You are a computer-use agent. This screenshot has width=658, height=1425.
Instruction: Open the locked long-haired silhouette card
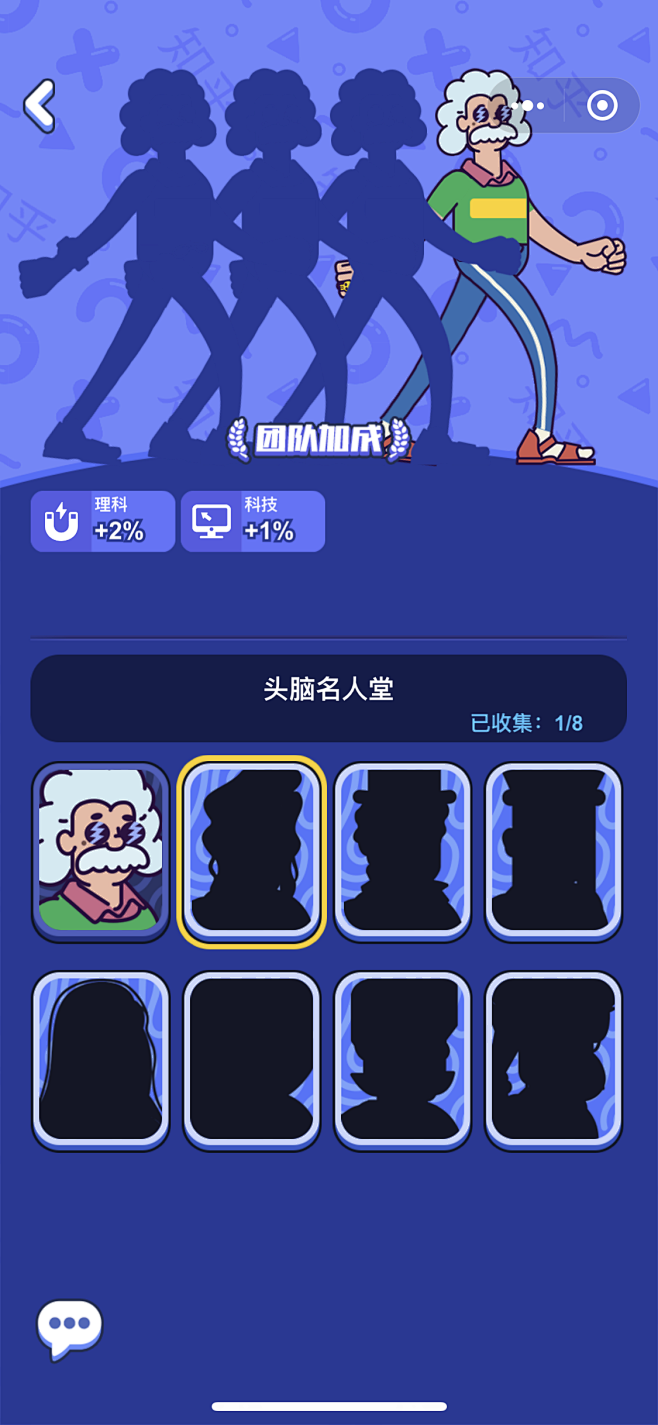[x=101, y=1059]
